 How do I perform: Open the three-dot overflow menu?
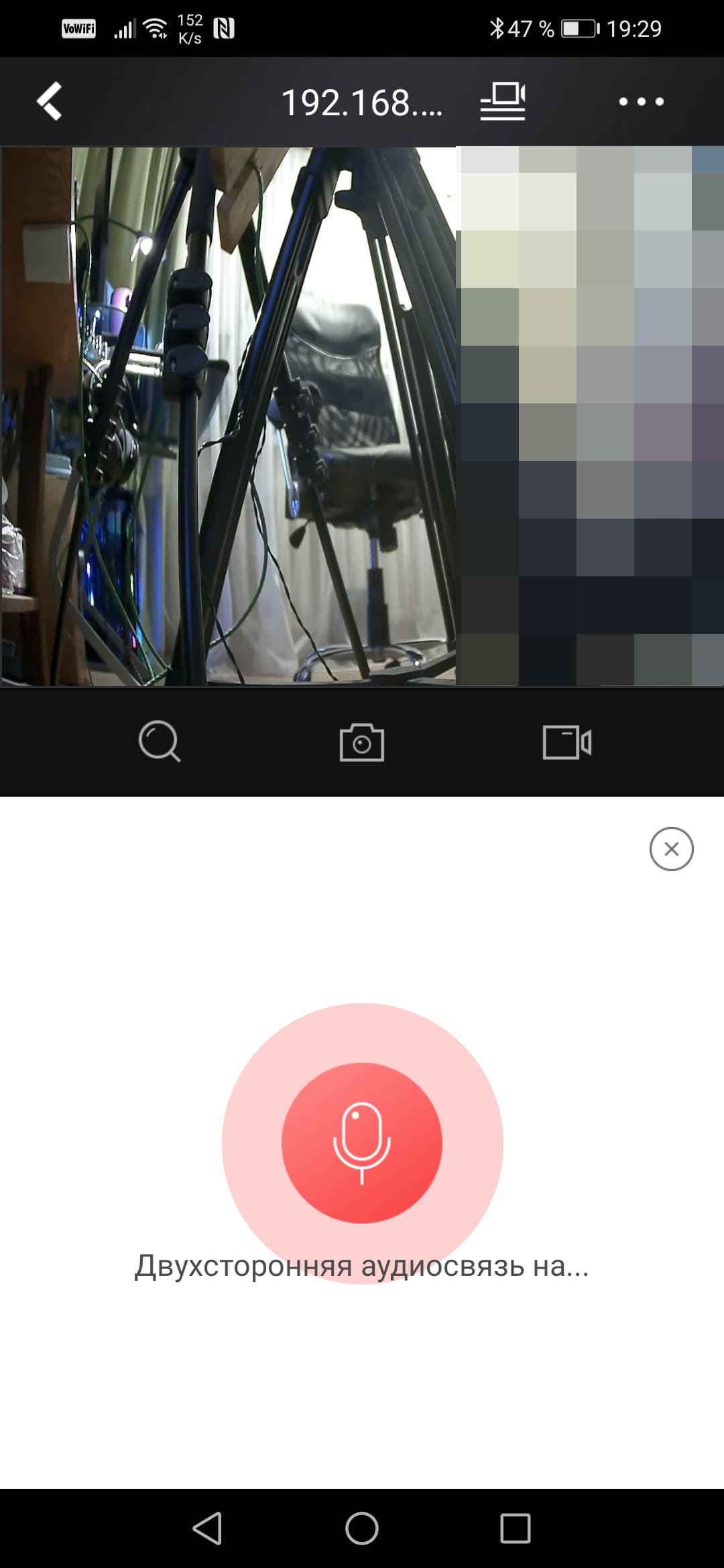point(641,101)
